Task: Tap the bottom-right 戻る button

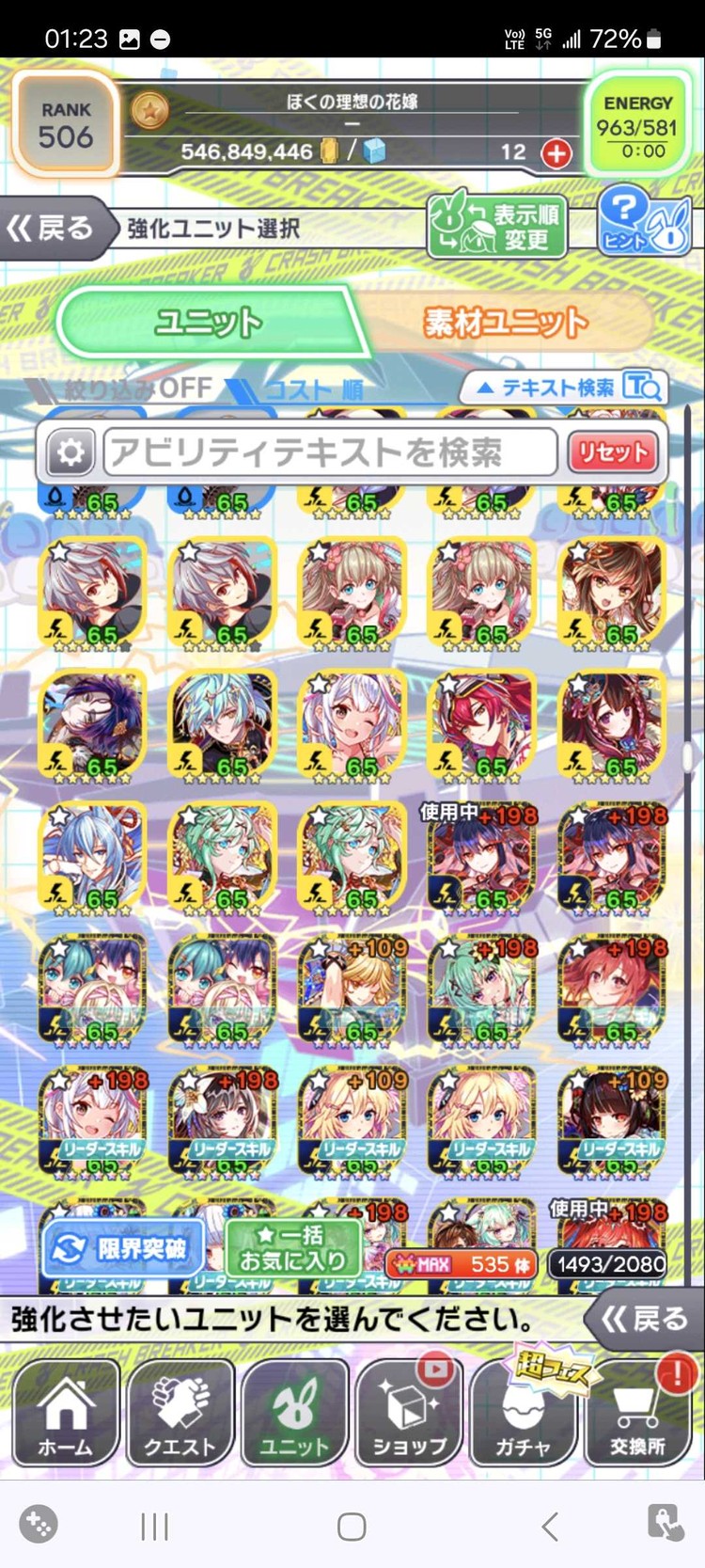Action: coord(644,1320)
